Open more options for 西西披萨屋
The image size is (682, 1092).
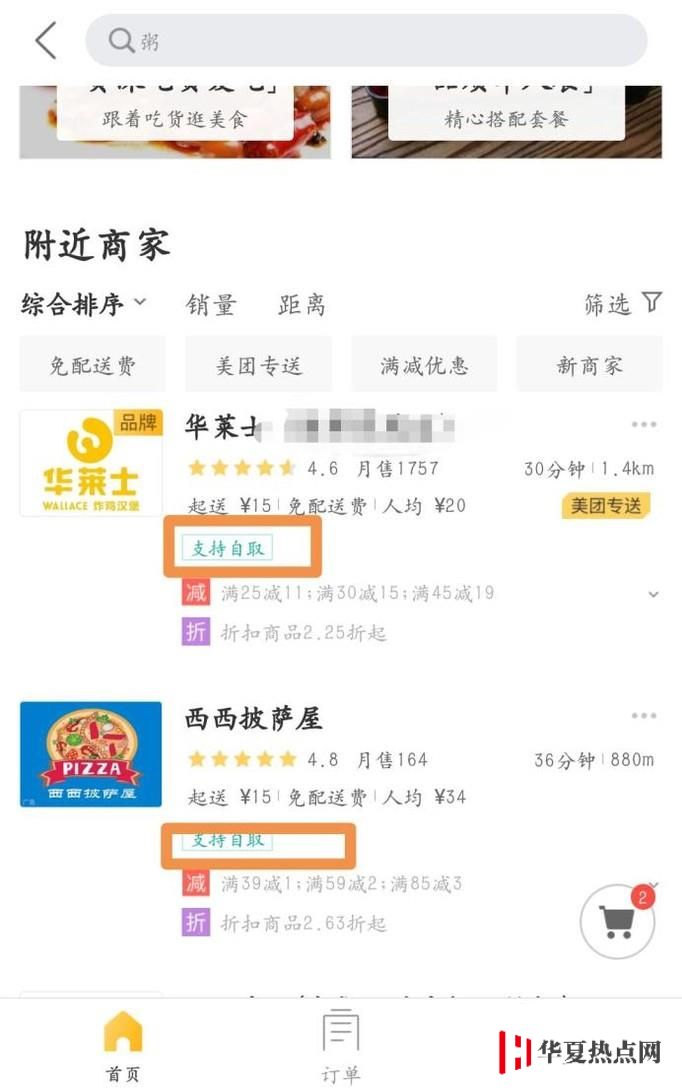(x=644, y=716)
